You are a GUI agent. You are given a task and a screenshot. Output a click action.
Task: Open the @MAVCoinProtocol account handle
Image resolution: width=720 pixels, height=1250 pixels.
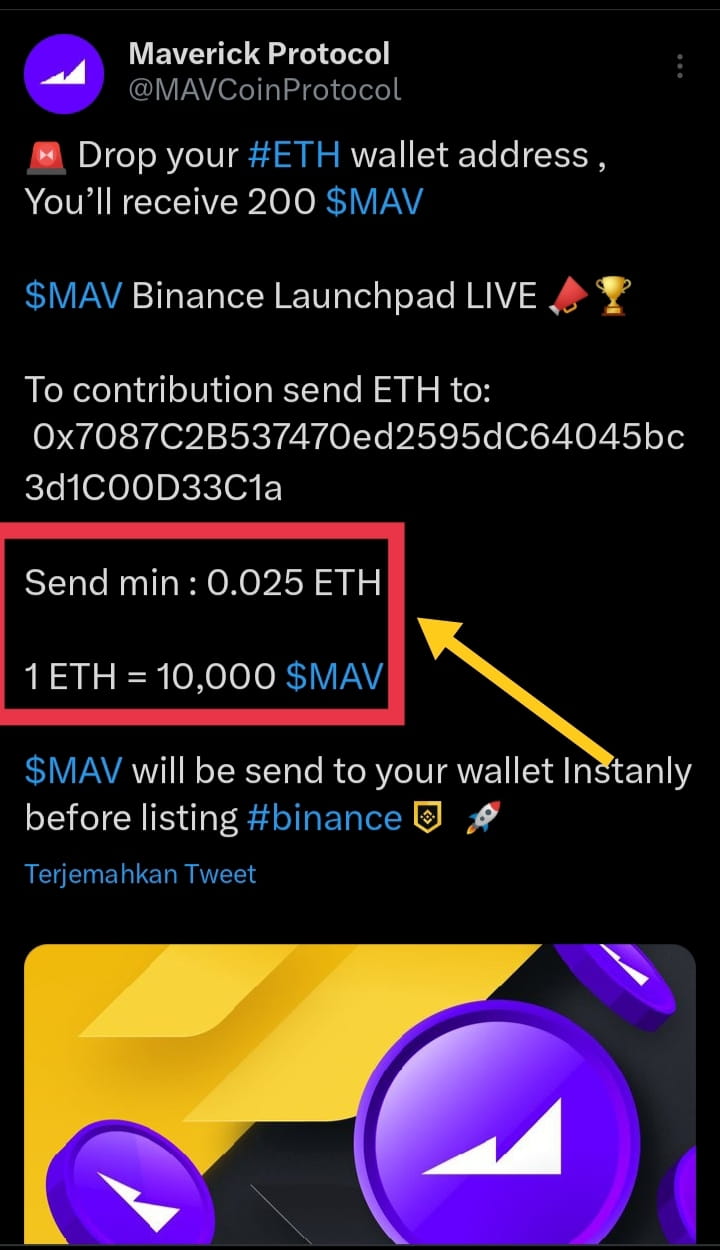265,90
